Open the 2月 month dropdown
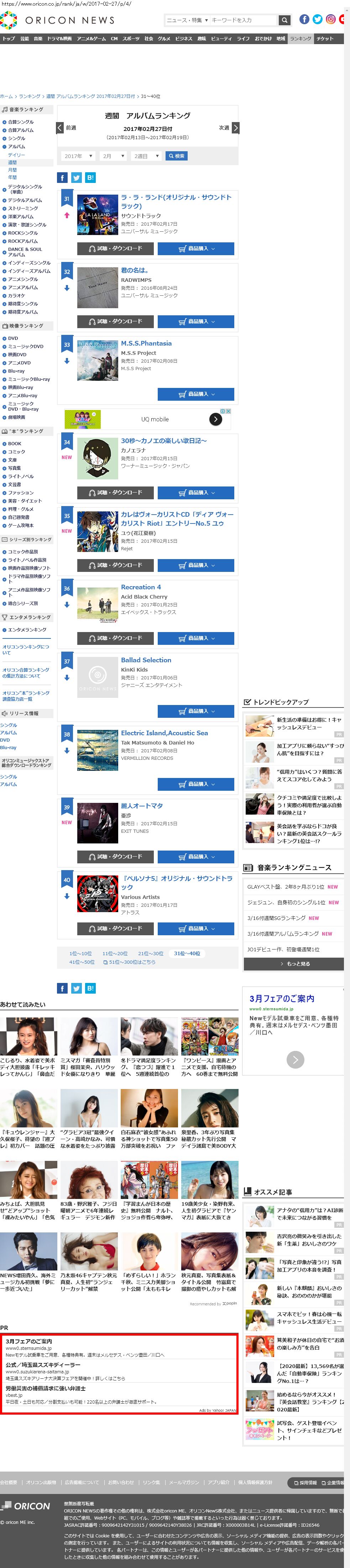The height and width of the screenshot is (1568, 350). (x=113, y=157)
